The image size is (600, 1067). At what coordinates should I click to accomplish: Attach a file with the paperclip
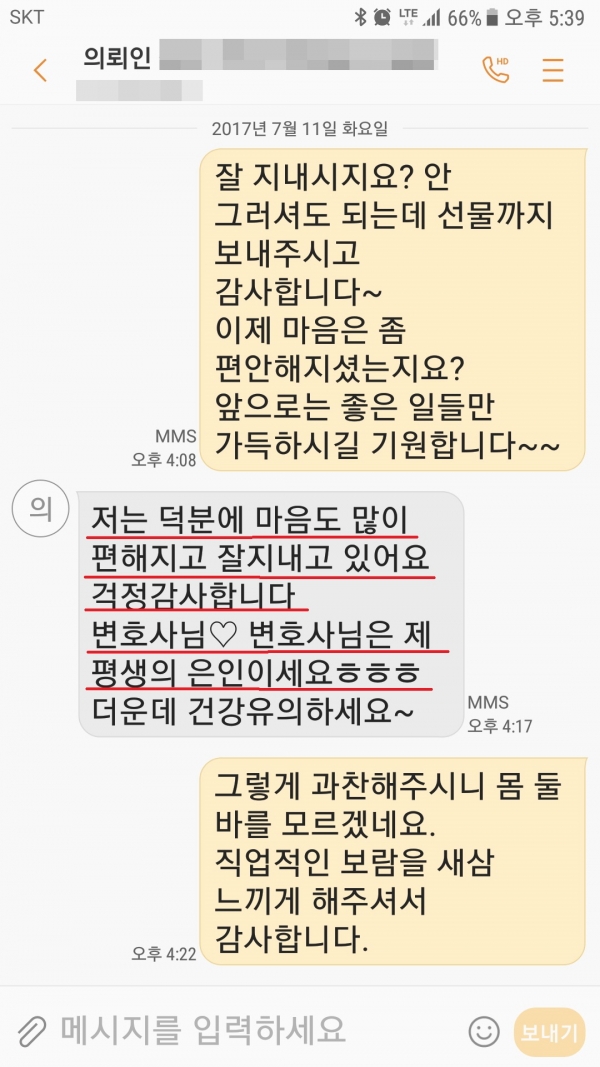pyautogui.click(x=32, y=1030)
